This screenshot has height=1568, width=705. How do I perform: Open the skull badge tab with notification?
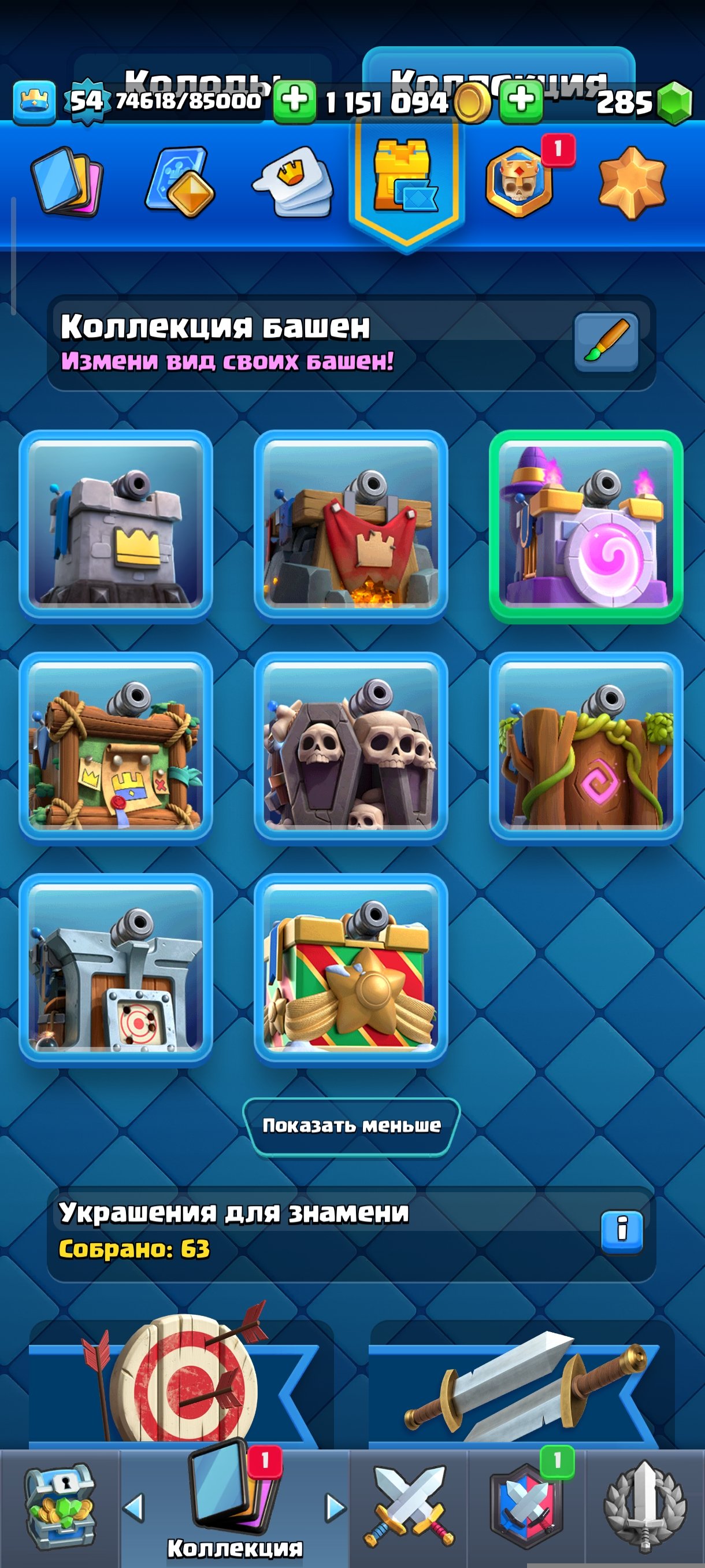pos(519,182)
